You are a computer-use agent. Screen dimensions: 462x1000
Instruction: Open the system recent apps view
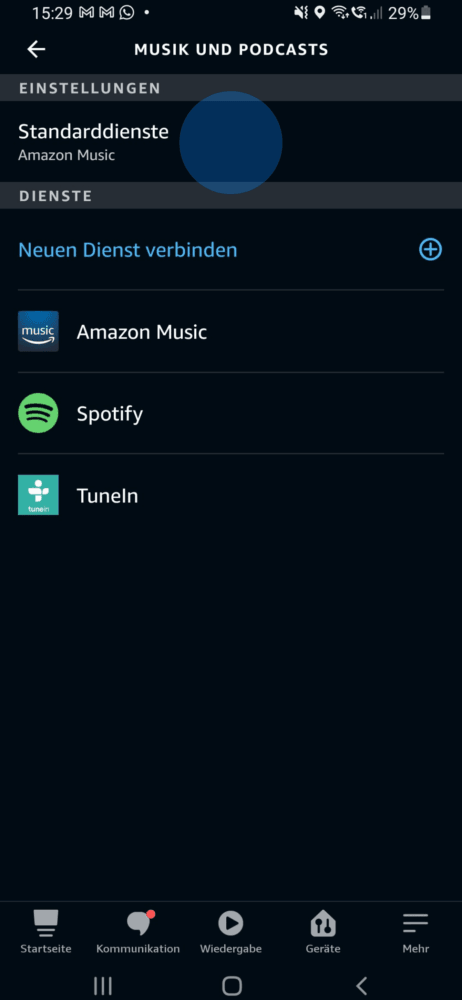pos(103,985)
